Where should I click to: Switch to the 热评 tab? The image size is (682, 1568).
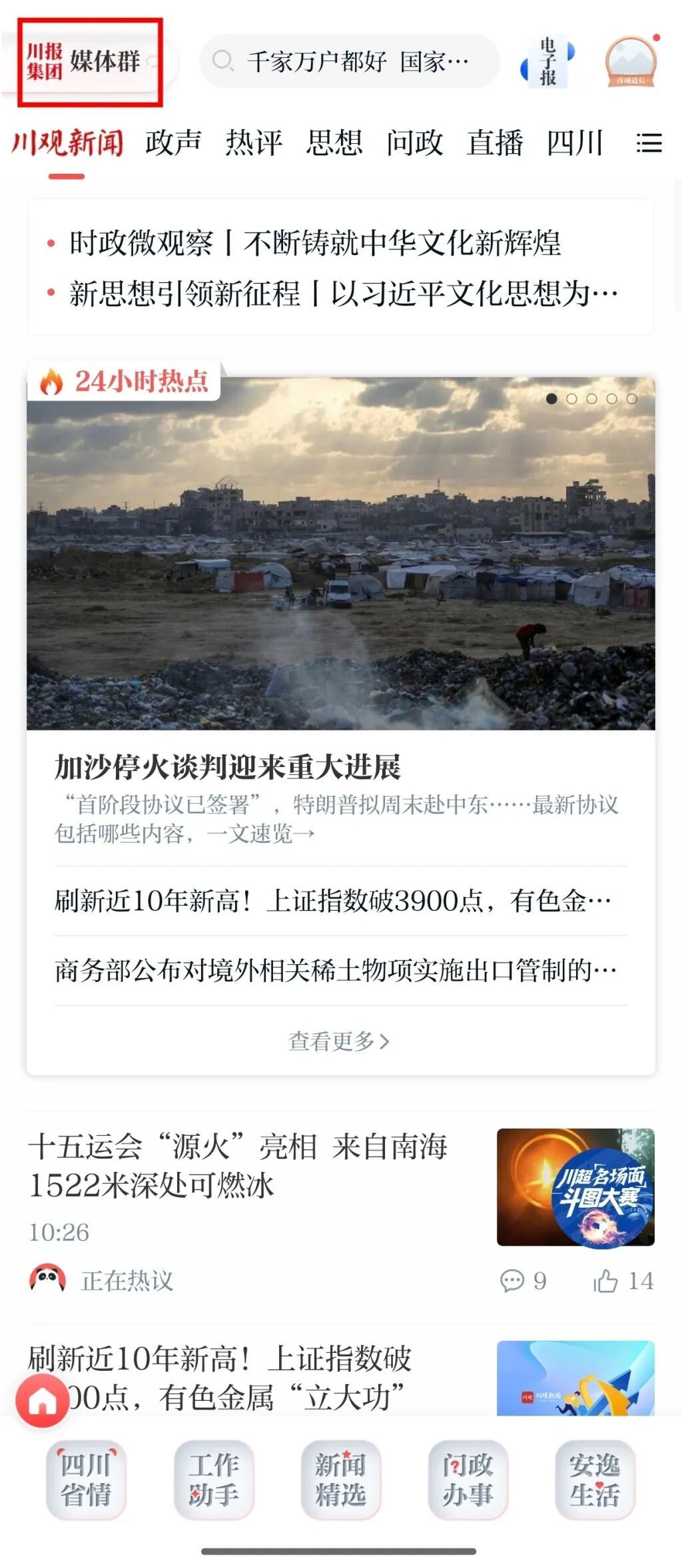pos(254,142)
